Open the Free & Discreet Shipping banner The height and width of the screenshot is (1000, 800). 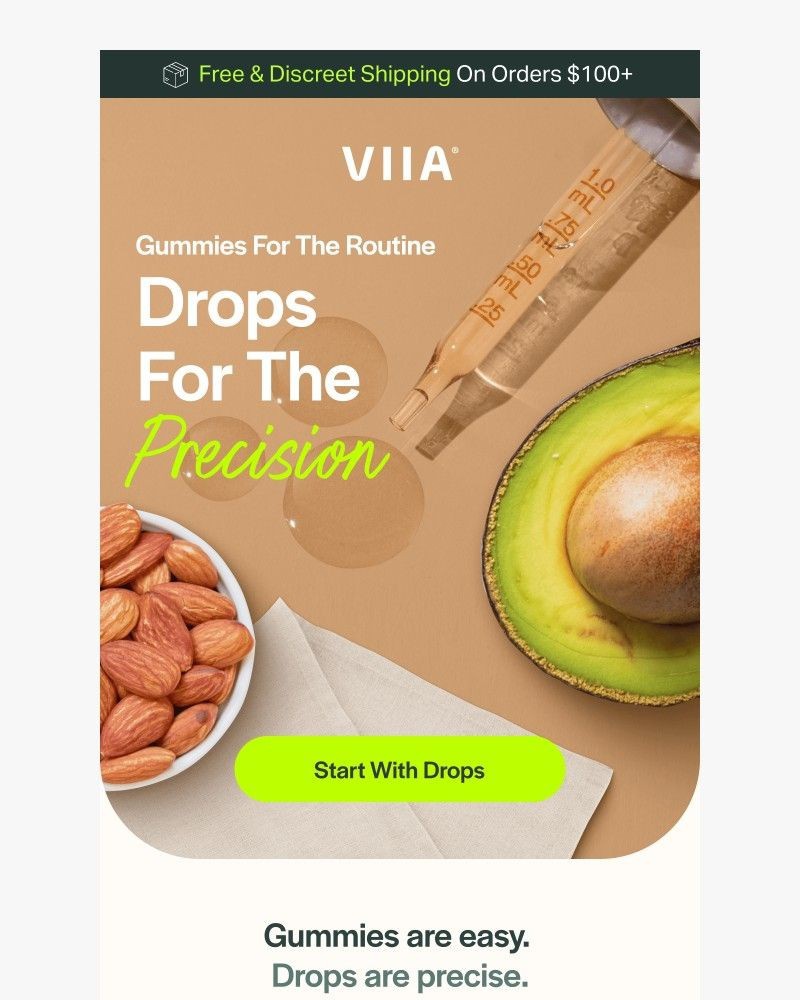tap(400, 74)
